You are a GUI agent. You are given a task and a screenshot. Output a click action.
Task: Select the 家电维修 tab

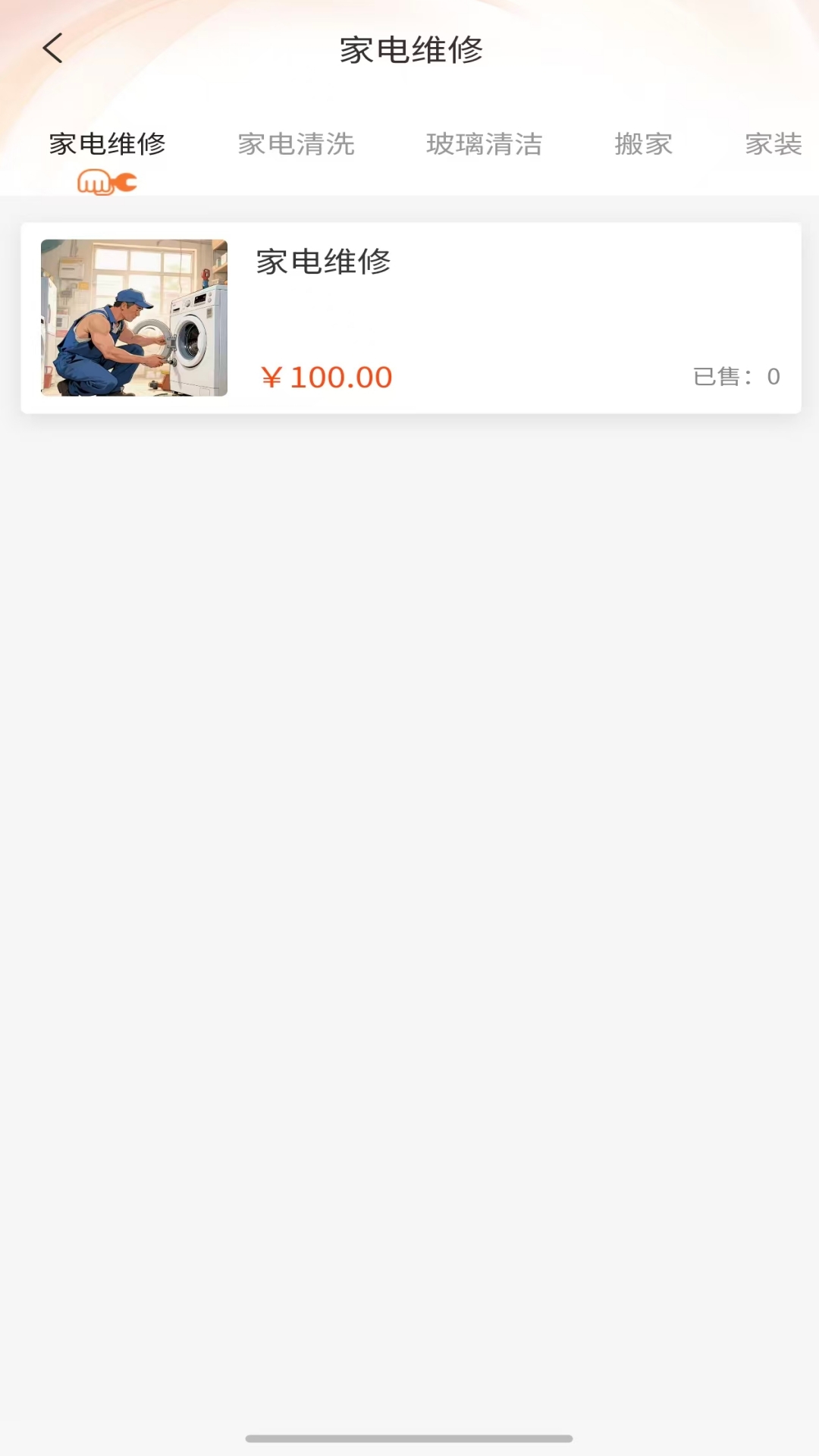click(107, 144)
